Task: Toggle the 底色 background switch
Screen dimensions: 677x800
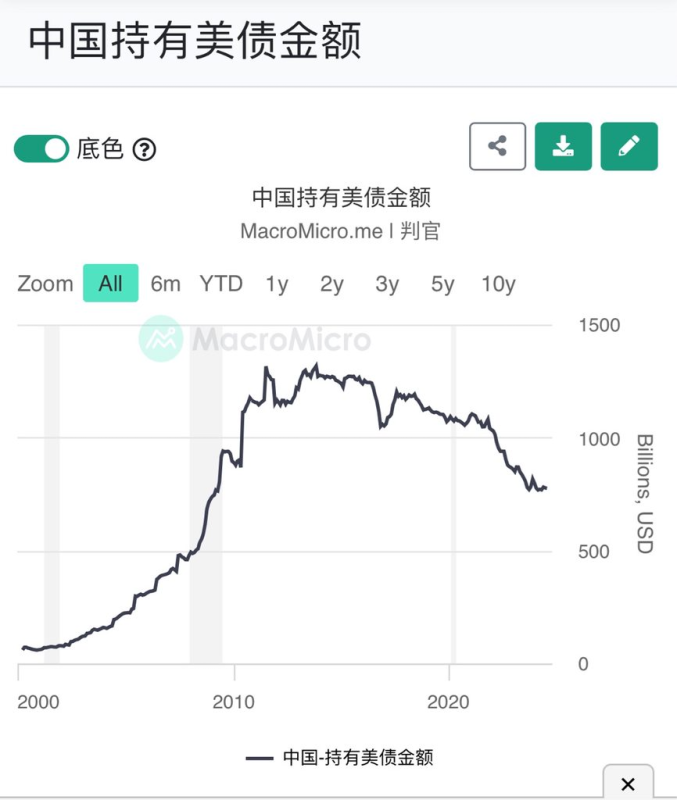Action: [x=41, y=149]
